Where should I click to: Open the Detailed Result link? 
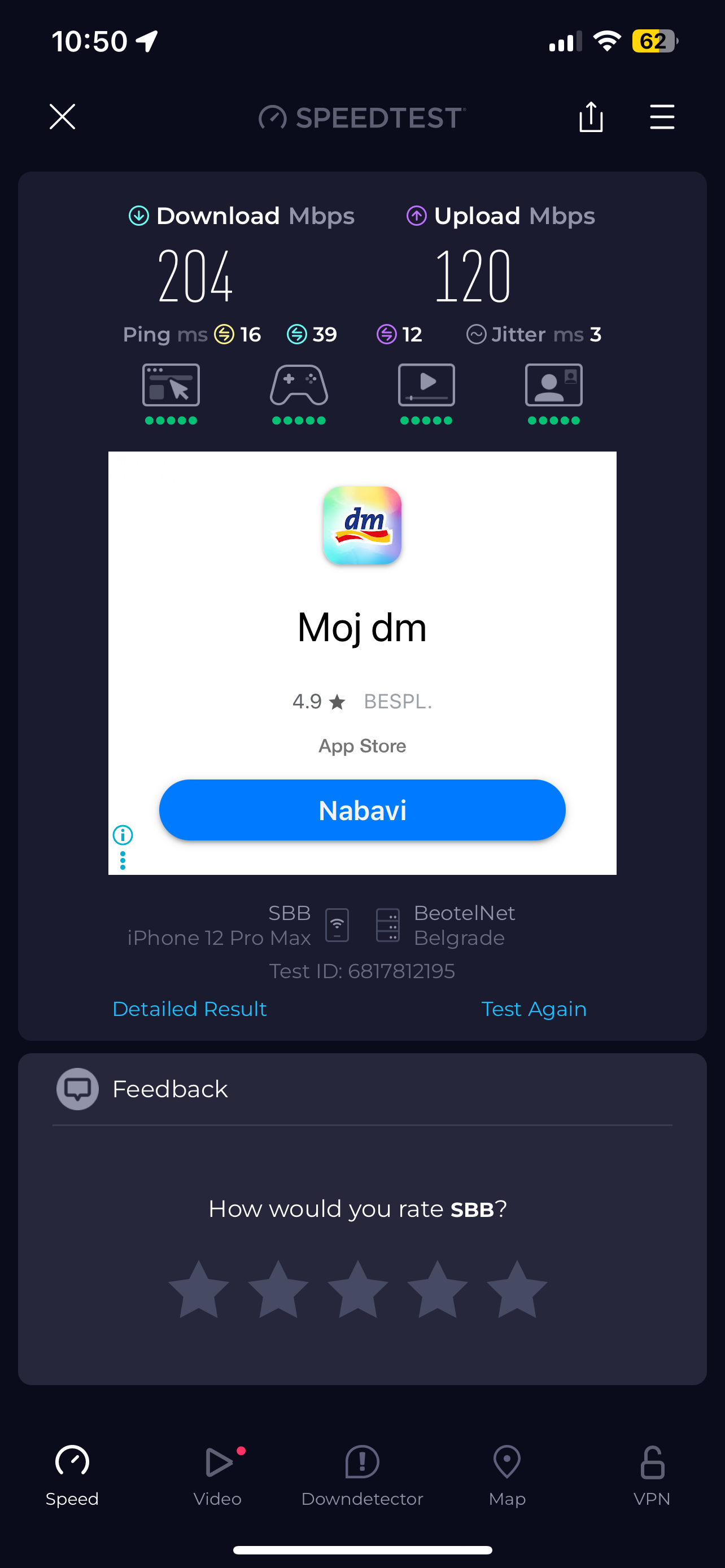click(189, 1009)
